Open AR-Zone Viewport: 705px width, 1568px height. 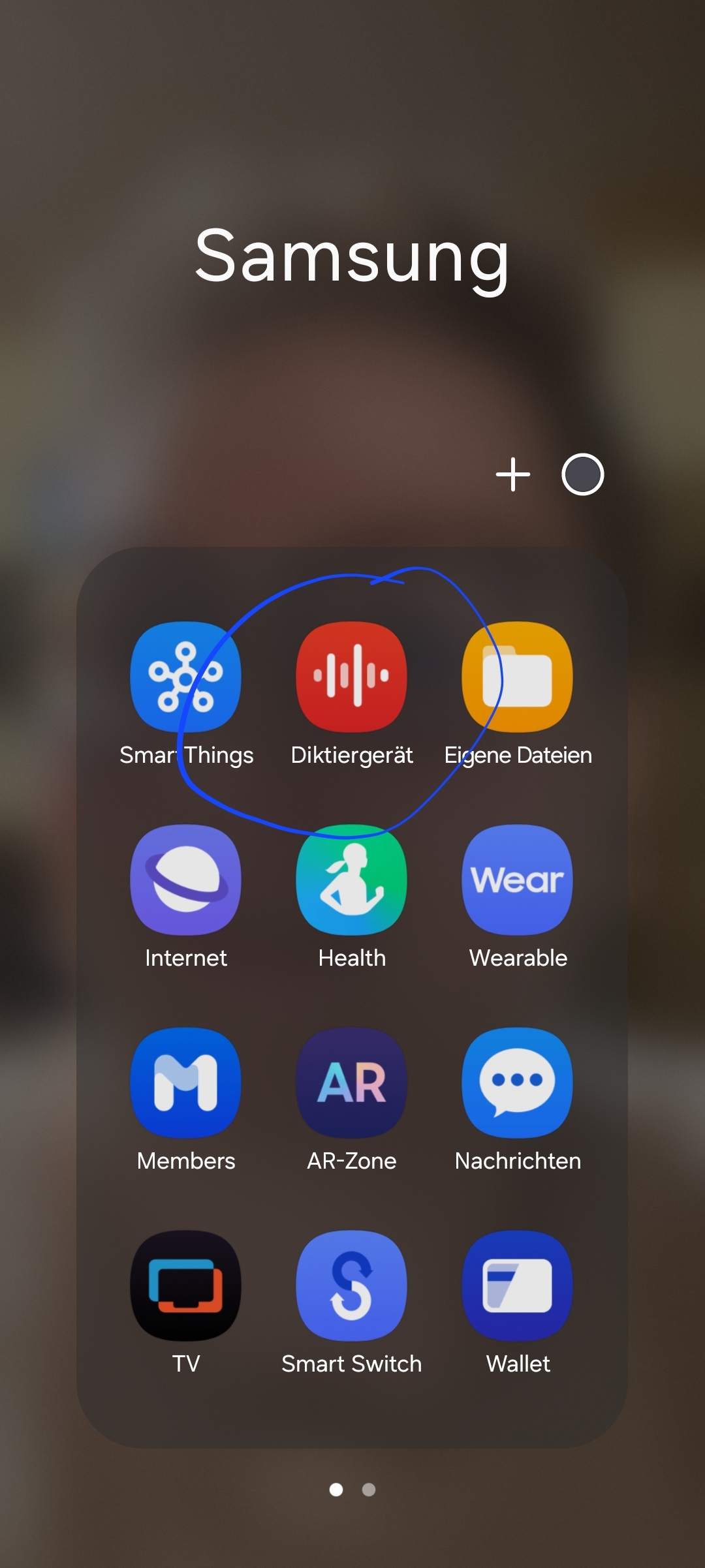(352, 1083)
